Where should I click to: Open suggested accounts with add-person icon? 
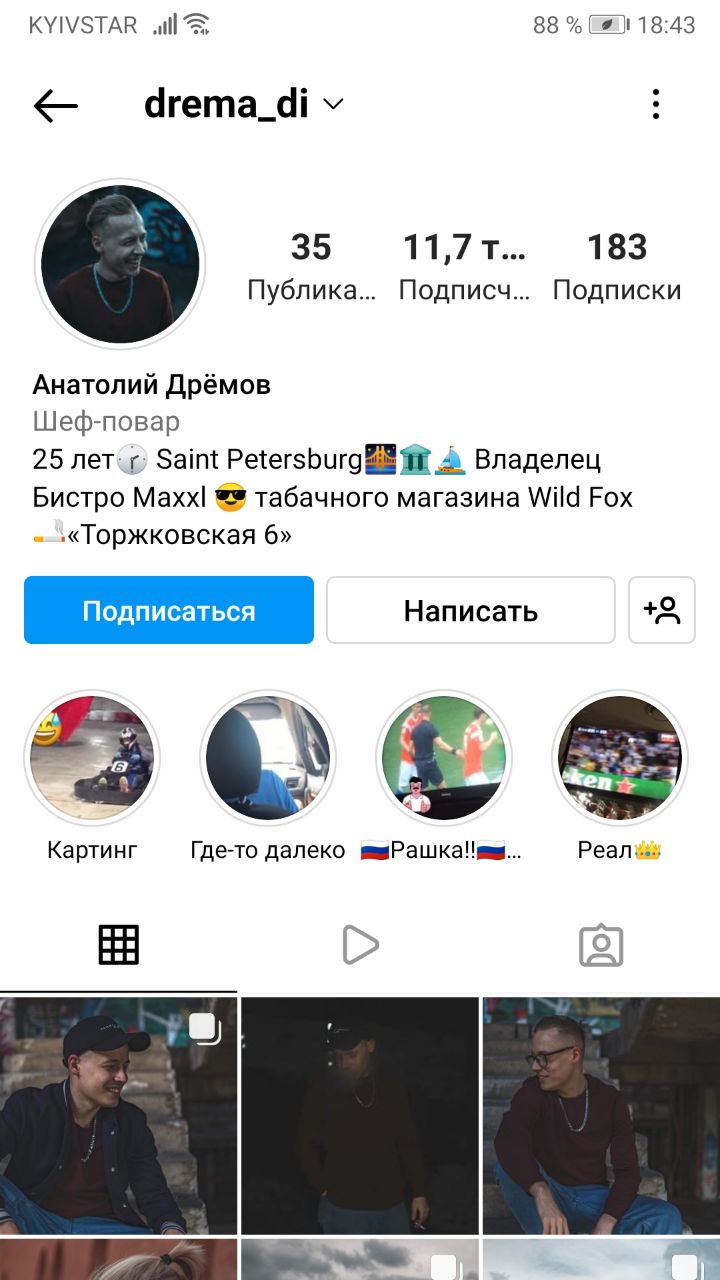click(x=662, y=610)
